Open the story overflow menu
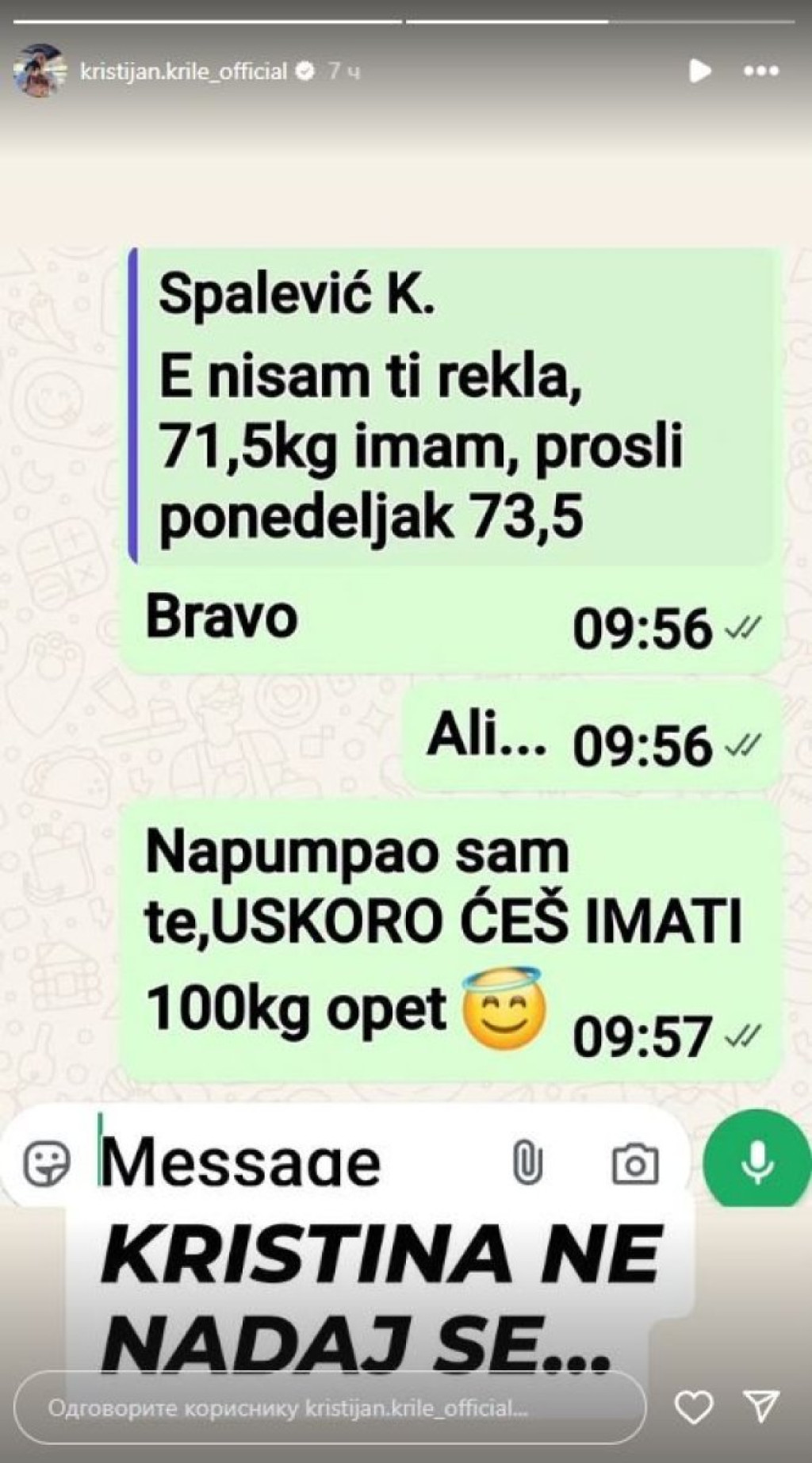The height and width of the screenshot is (1463, 812). click(761, 71)
